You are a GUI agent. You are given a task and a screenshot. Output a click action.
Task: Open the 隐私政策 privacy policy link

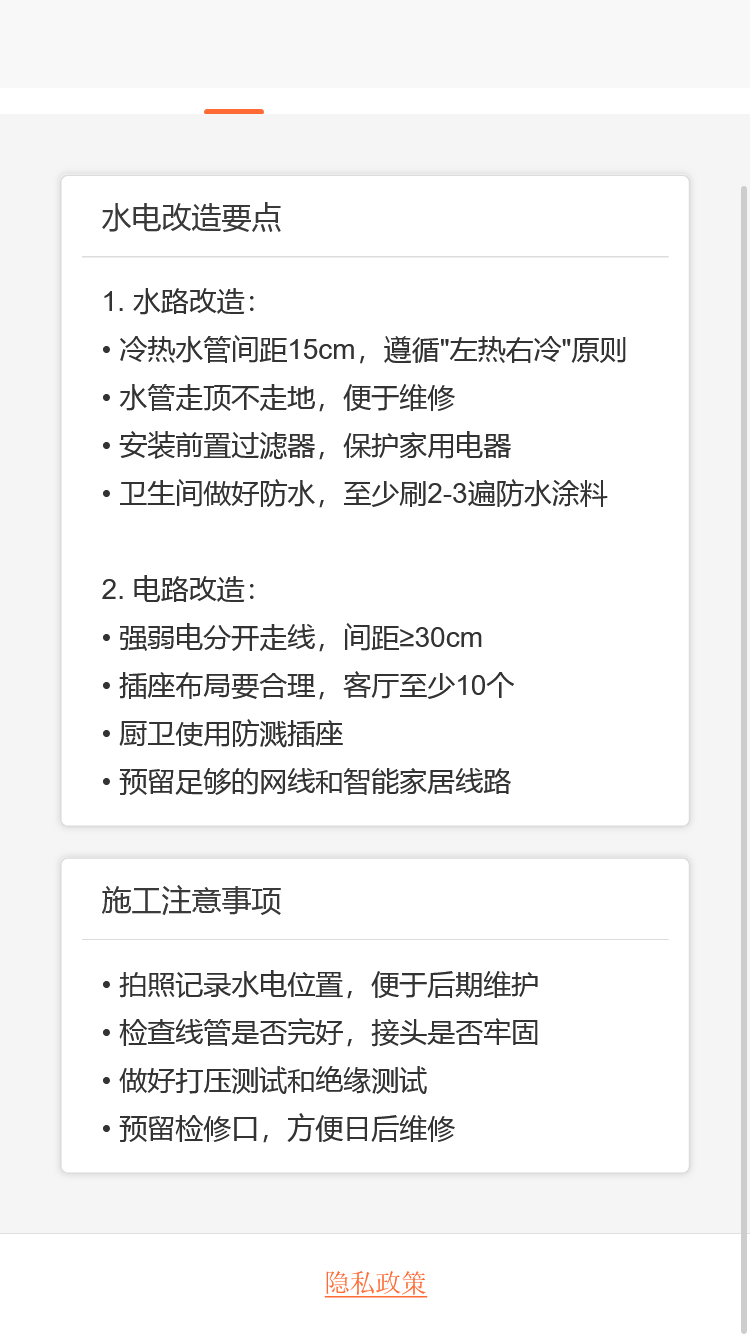pyautogui.click(x=375, y=1282)
